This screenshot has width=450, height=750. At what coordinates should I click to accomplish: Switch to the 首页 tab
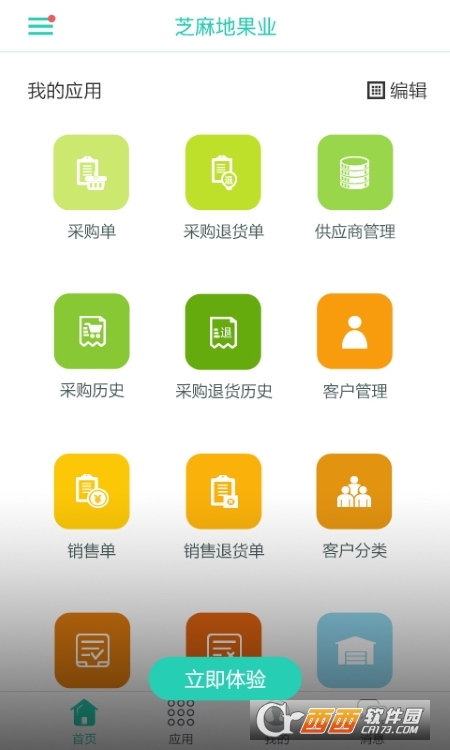point(84,722)
